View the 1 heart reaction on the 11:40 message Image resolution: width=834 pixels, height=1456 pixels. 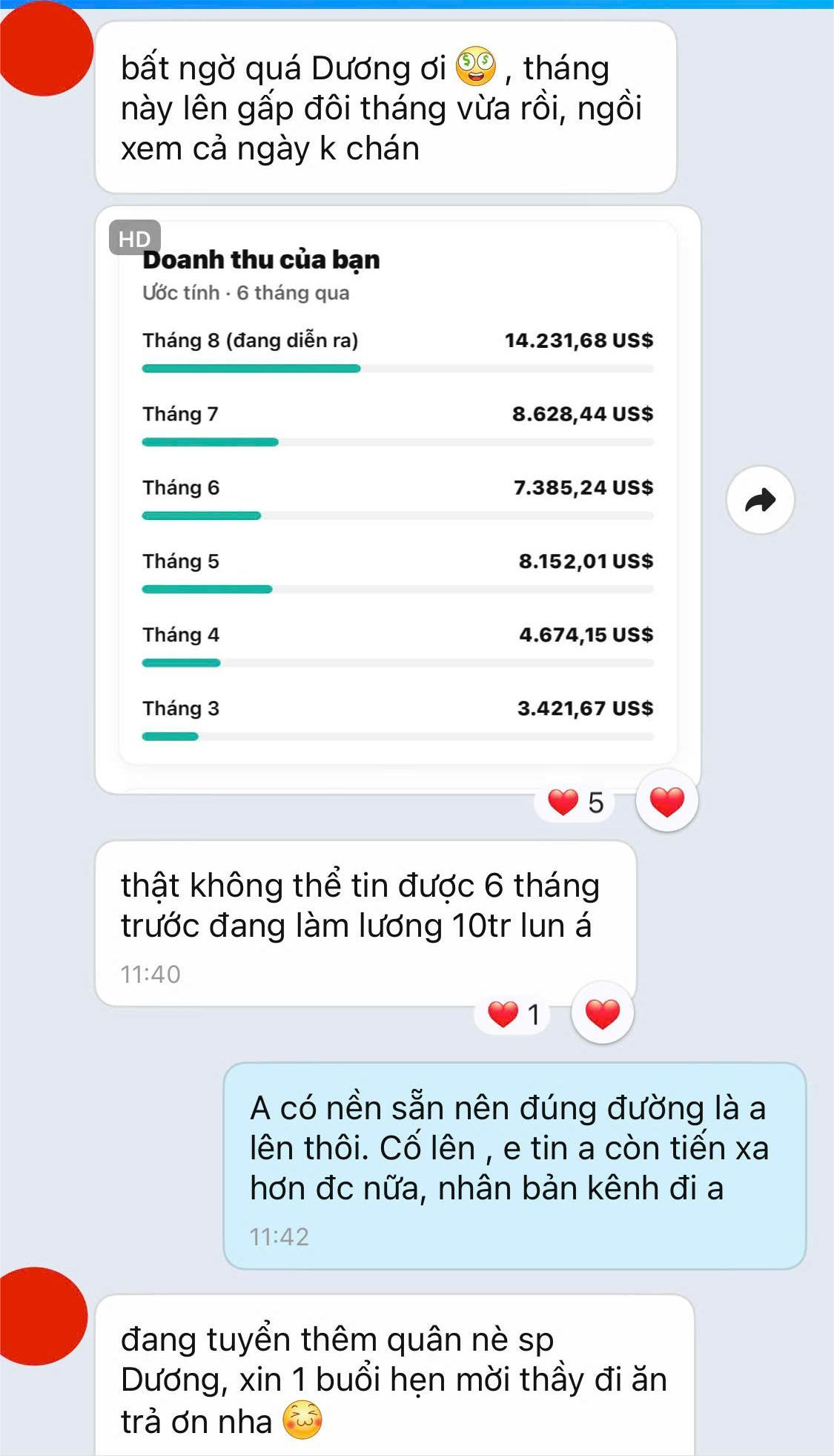coord(513,1014)
